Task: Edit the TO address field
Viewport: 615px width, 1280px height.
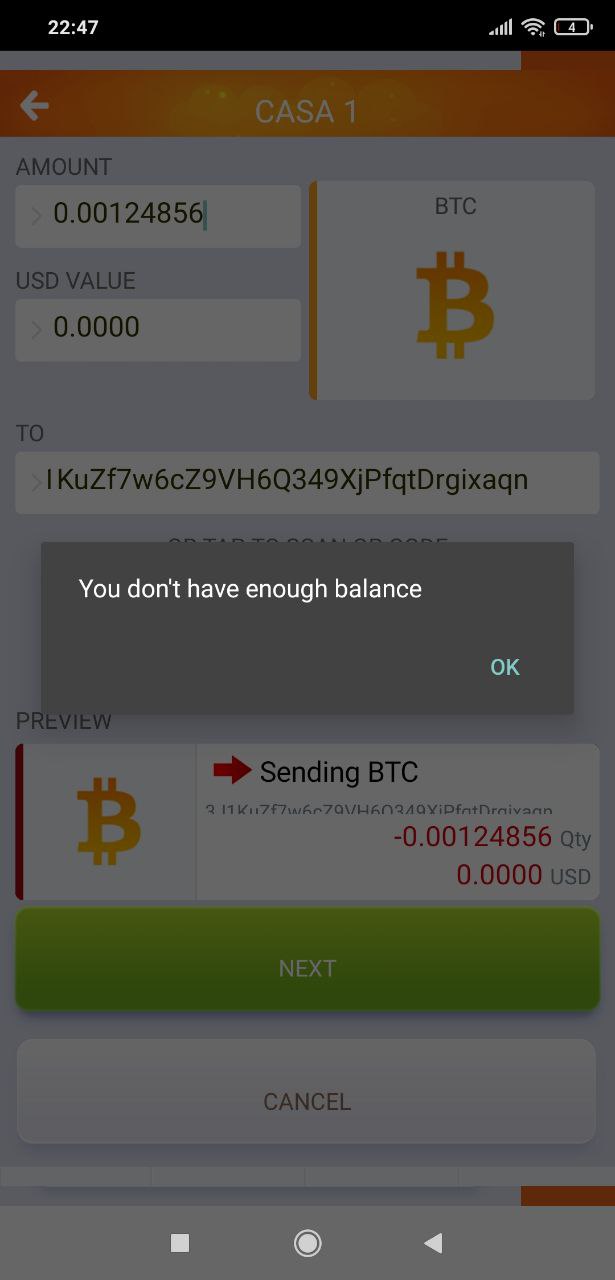Action: [307, 483]
